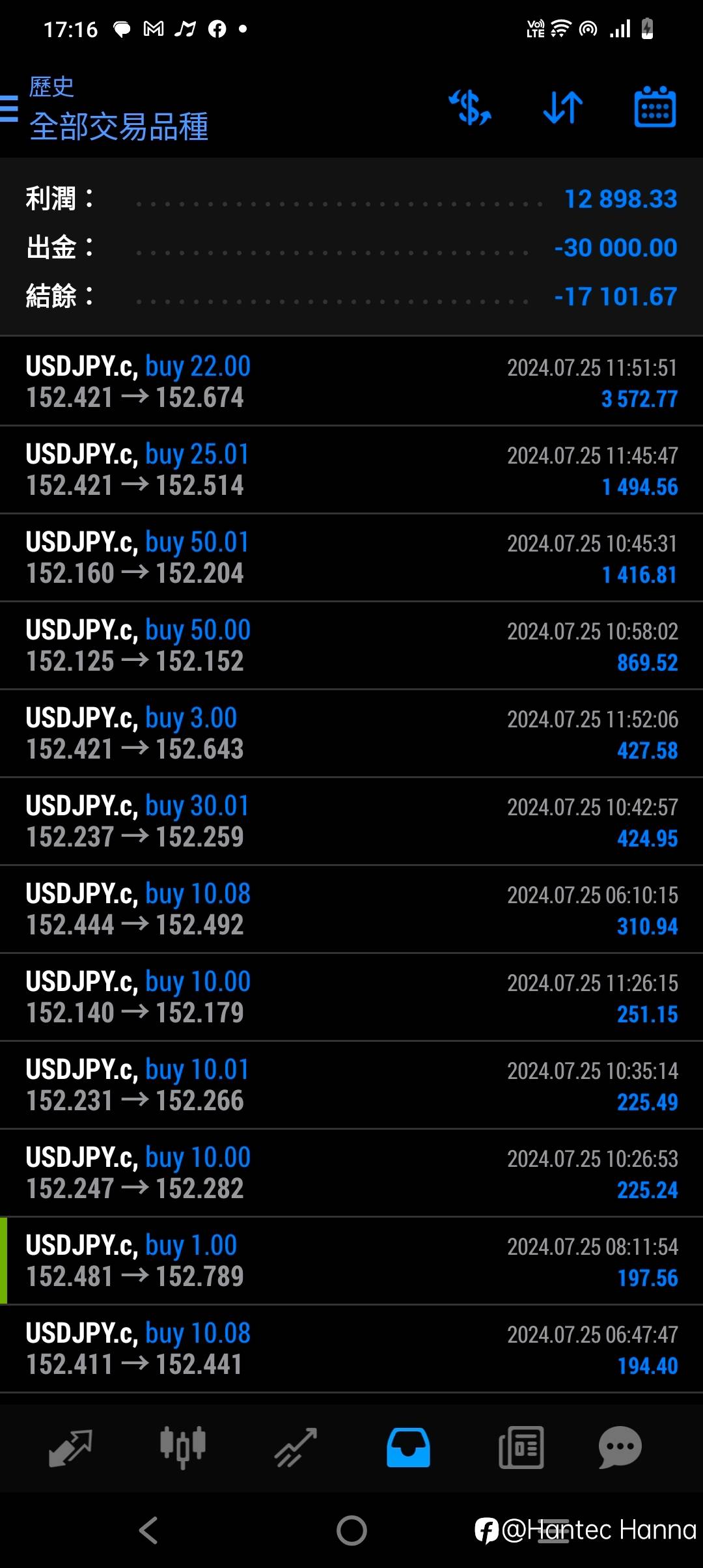Open the hamburger drawer menu
Screen dimensions: 703x1568
(9, 109)
